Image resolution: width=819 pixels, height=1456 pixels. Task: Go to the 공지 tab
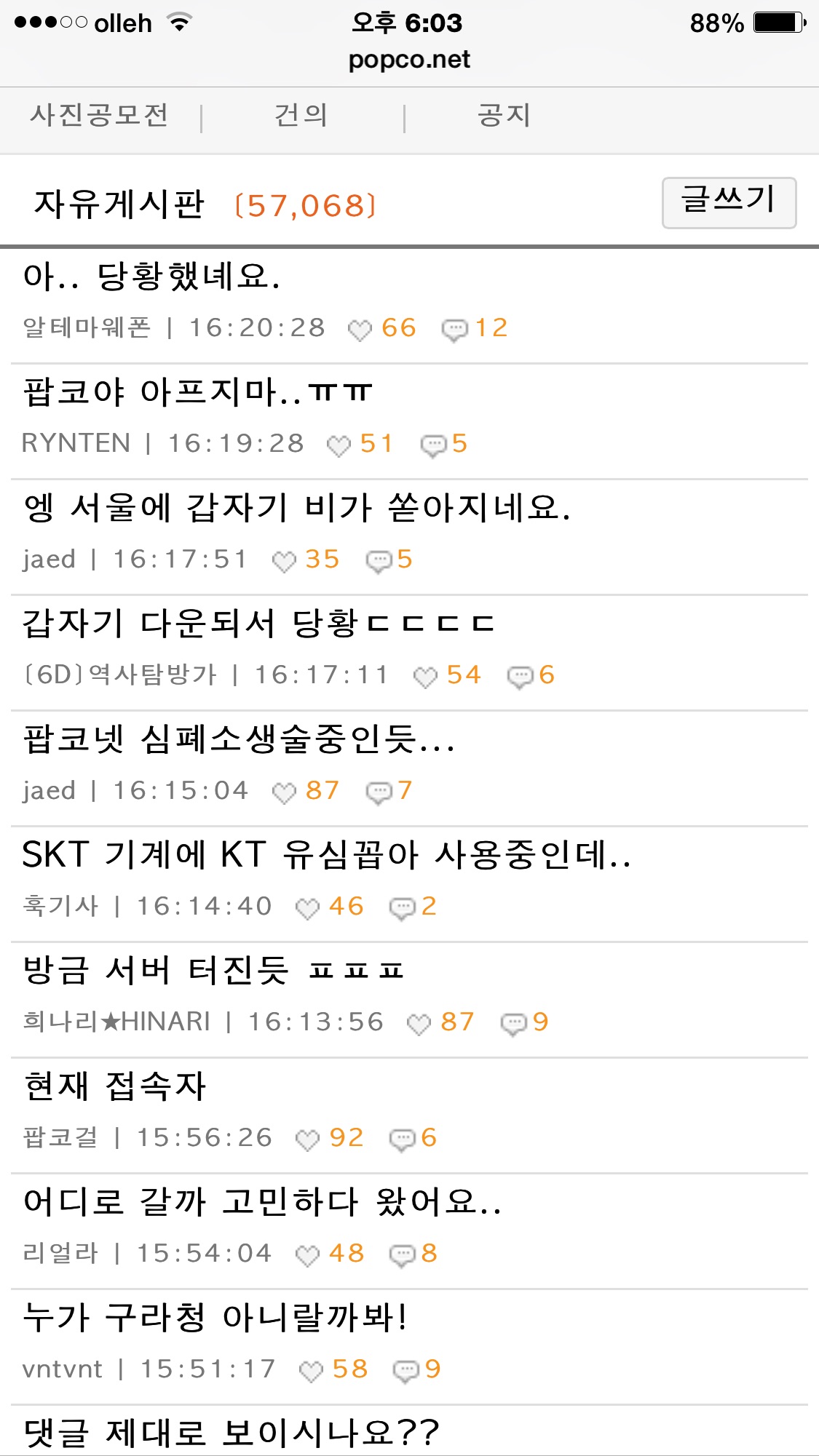pos(504,116)
